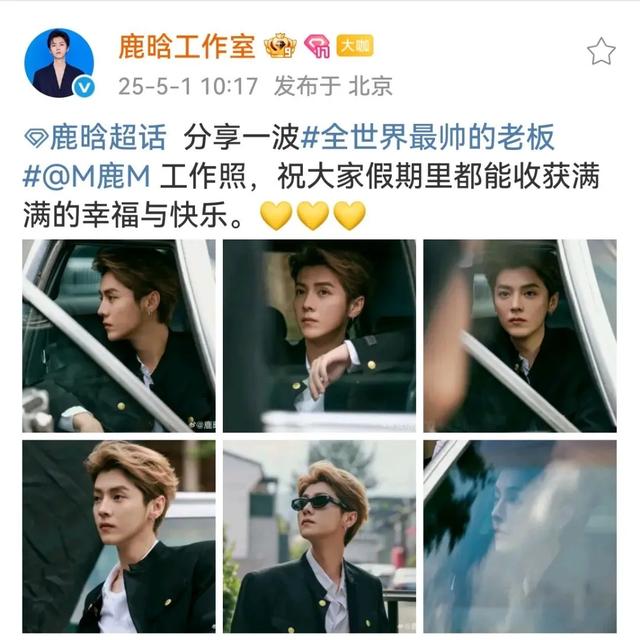View side-profile photo against dark background
The width and height of the screenshot is (640, 640).
[118, 536]
